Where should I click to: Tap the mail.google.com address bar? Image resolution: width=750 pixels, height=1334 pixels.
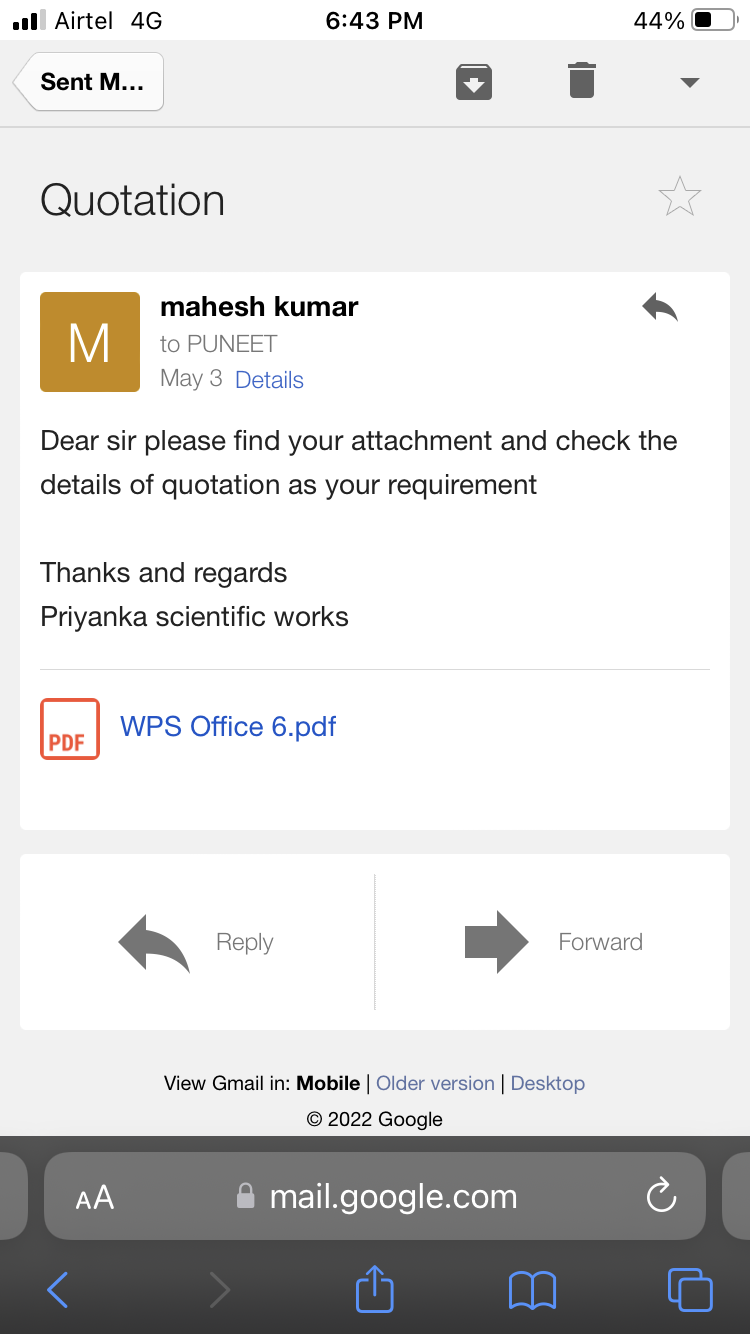click(375, 1196)
